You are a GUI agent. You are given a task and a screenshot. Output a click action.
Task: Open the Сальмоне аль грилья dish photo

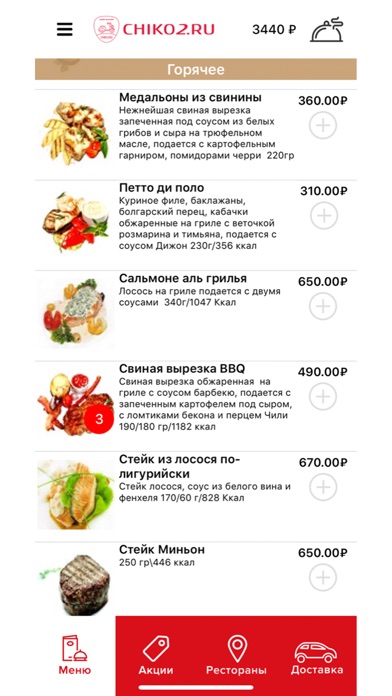point(76,312)
